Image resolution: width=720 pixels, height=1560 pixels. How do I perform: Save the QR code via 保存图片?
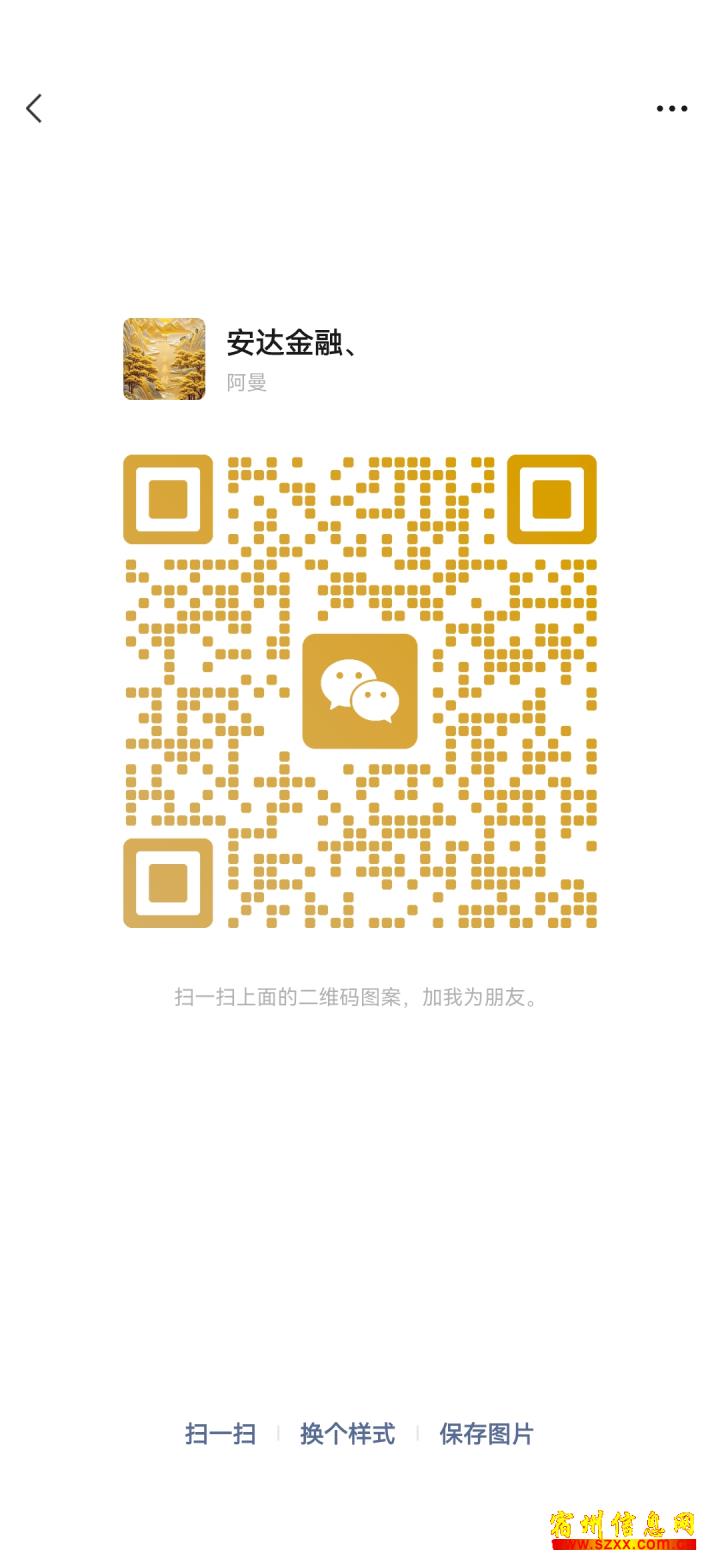[486, 1434]
